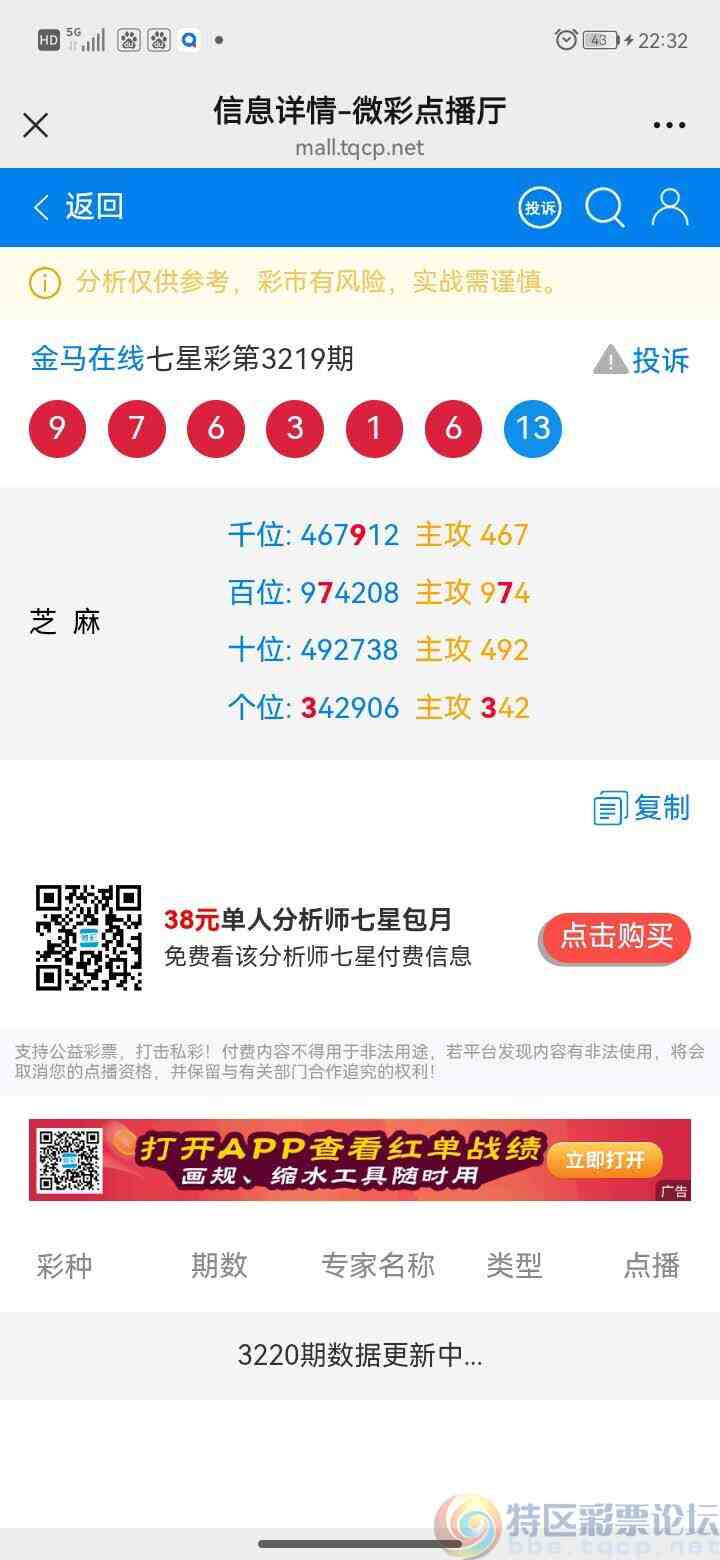Screen dimensions: 720x1560
Task: Select the 专家名称 column header
Action: [x=377, y=1266]
